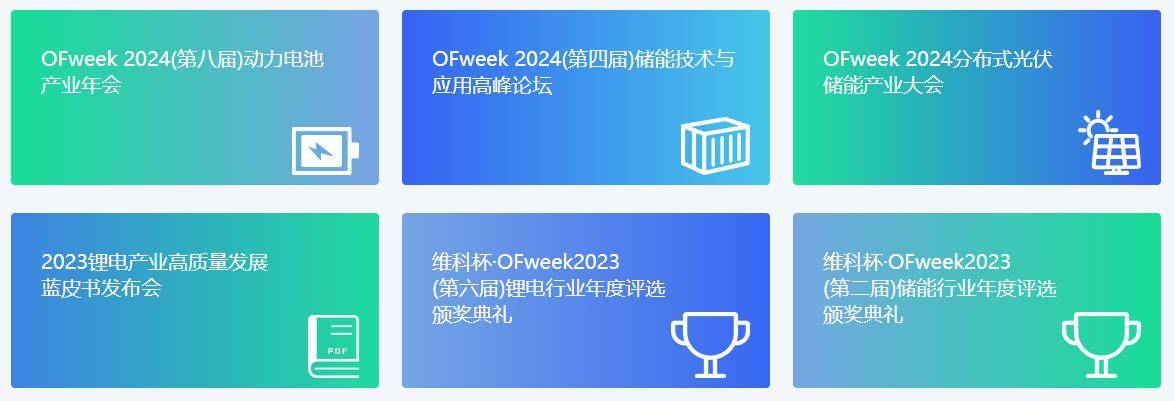Viewport: 1174px width, 401px height.
Task: Open 维科杯锂电行业年度评选颁奖典礼 card
Action: (x=585, y=300)
